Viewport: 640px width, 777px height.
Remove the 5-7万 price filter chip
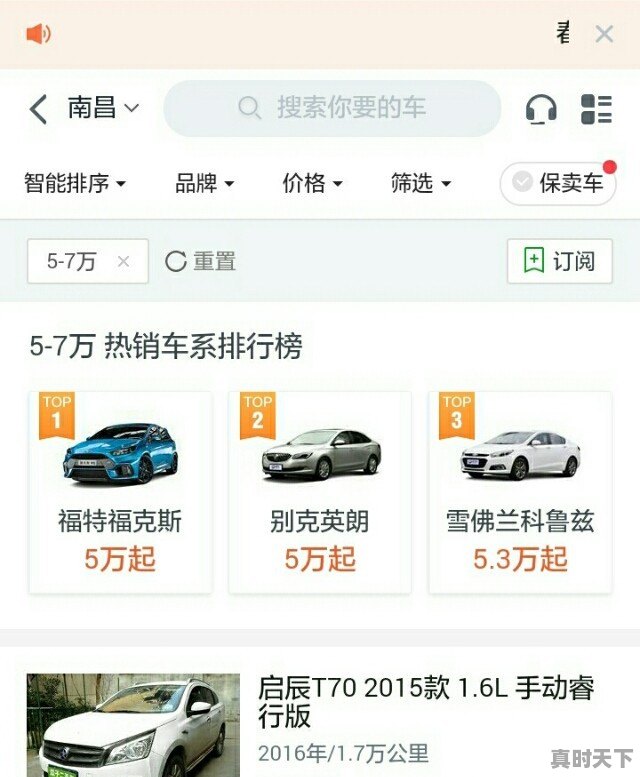(x=123, y=262)
